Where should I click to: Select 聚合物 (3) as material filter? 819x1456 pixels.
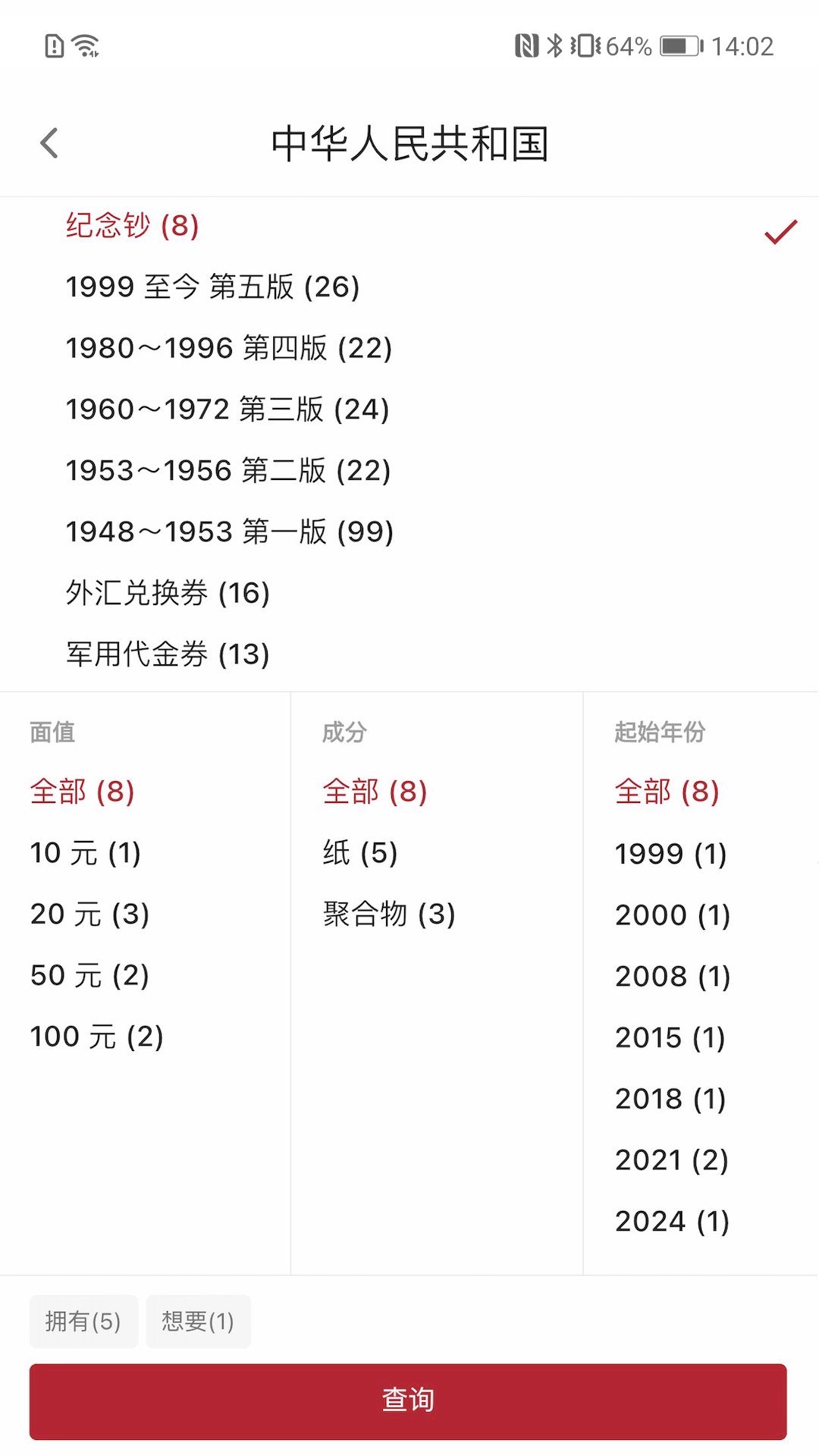(x=388, y=915)
